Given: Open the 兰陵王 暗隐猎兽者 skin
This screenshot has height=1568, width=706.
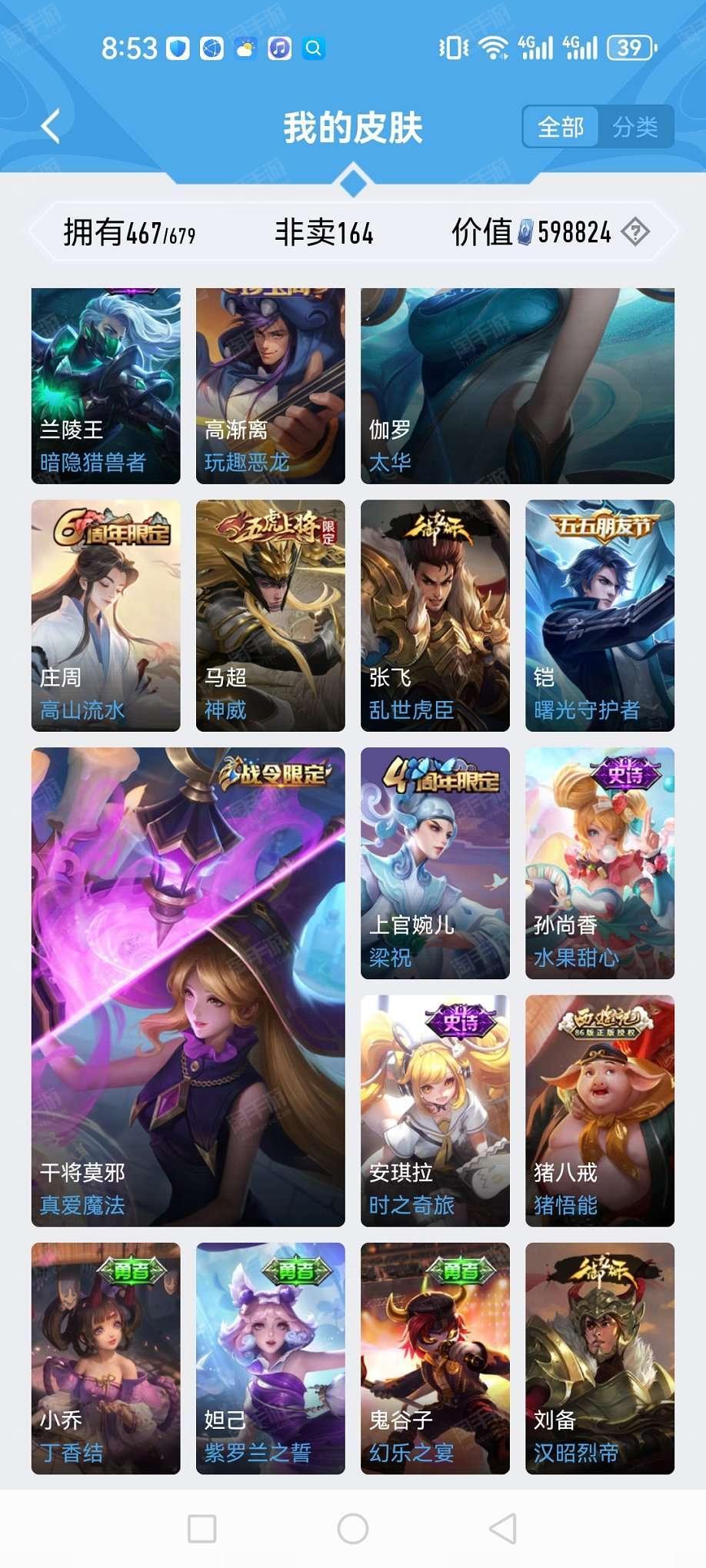Looking at the screenshot, I should pos(106,386).
